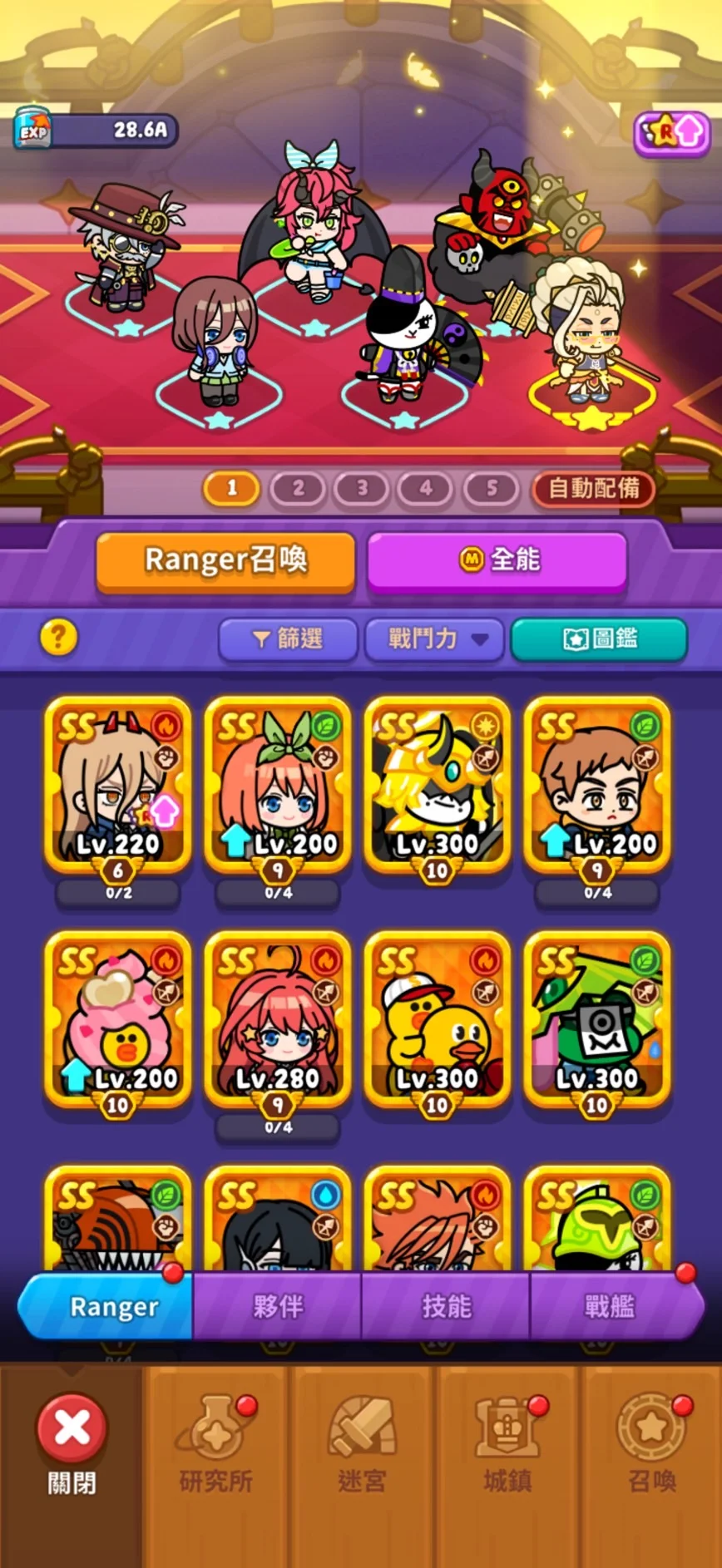Open the 城鎮 section
Image resolution: width=722 pixels, height=1568 pixels.
(x=507, y=1445)
